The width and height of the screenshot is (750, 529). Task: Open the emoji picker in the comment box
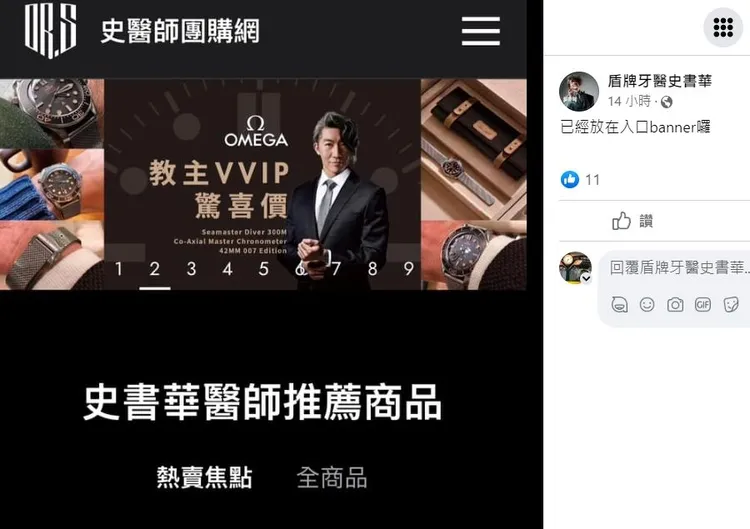coord(647,305)
